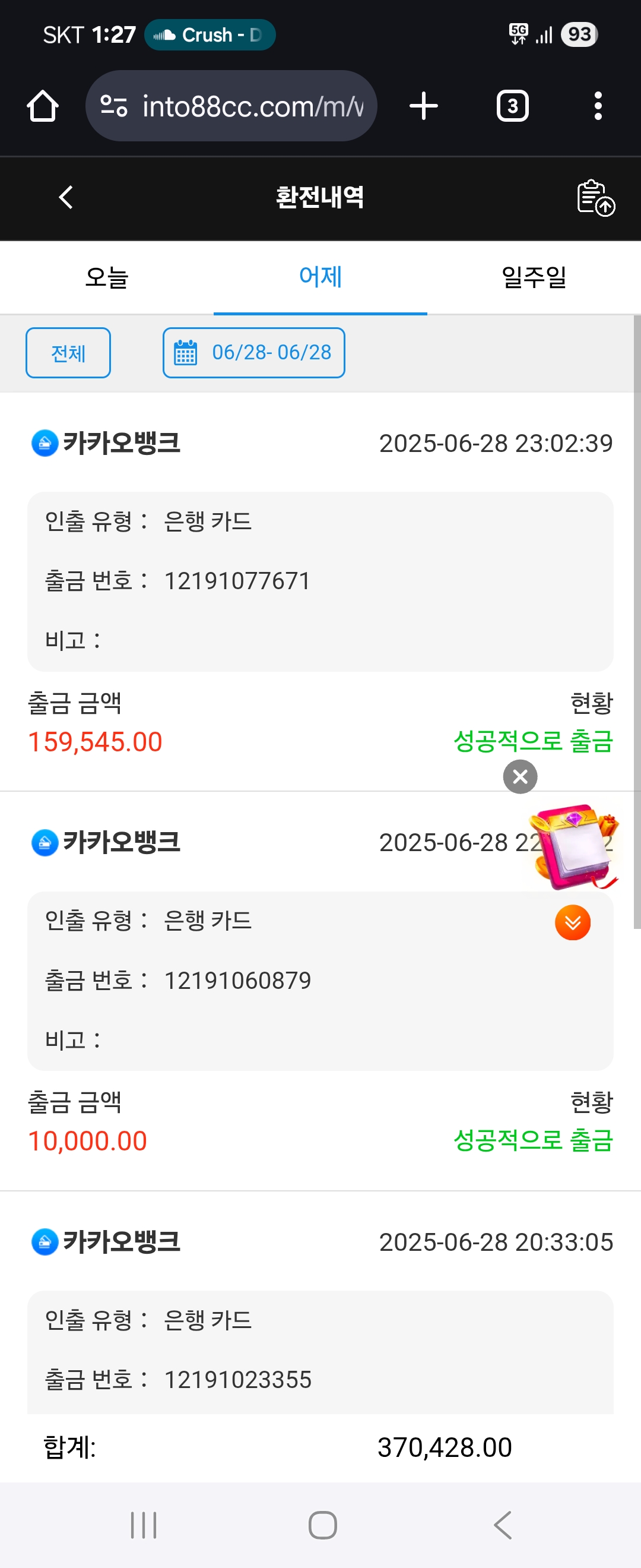Open the browser overflow menu

point(598,106)
